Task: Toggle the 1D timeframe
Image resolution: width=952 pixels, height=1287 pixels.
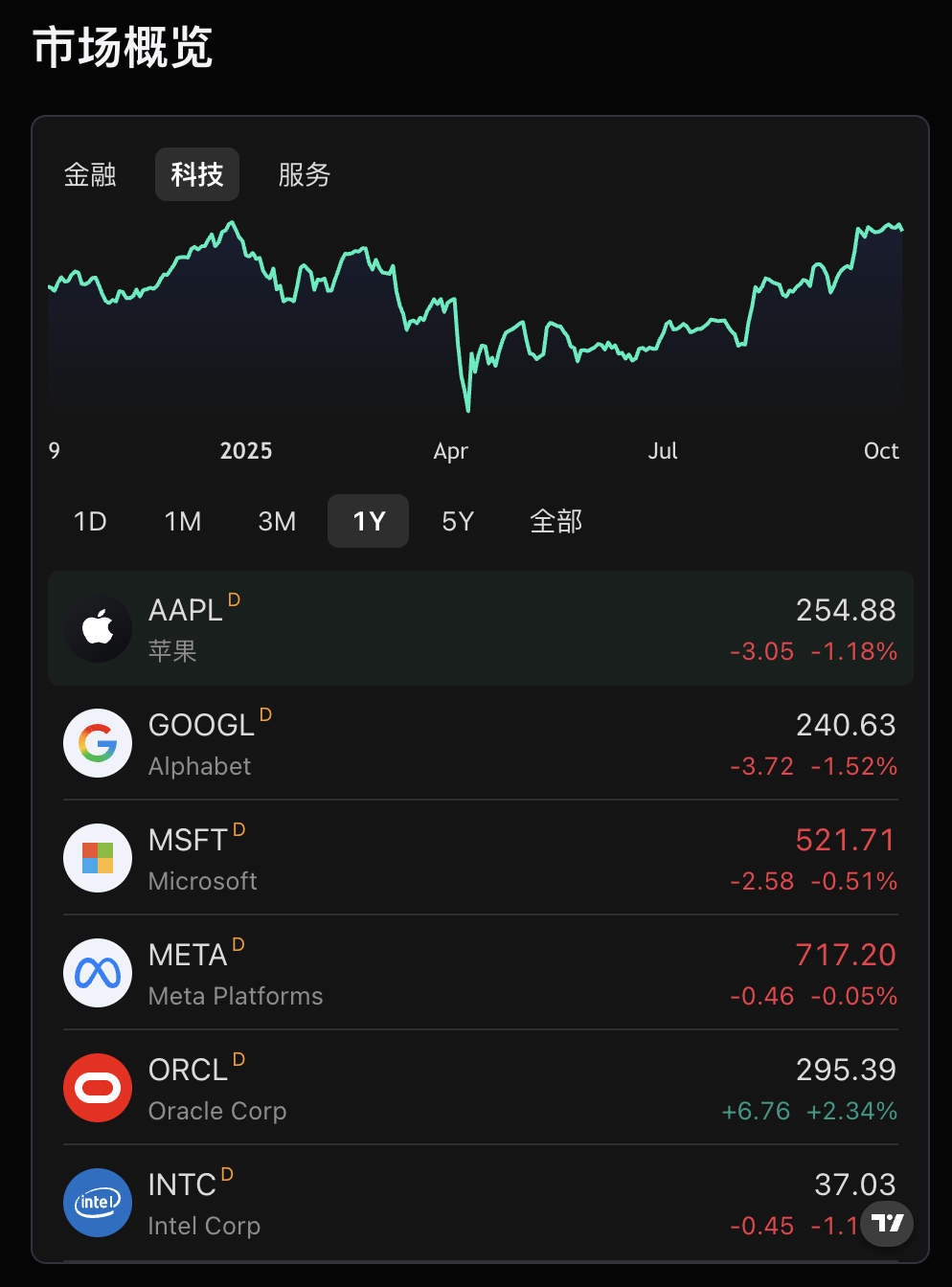Action: (89, 521)
